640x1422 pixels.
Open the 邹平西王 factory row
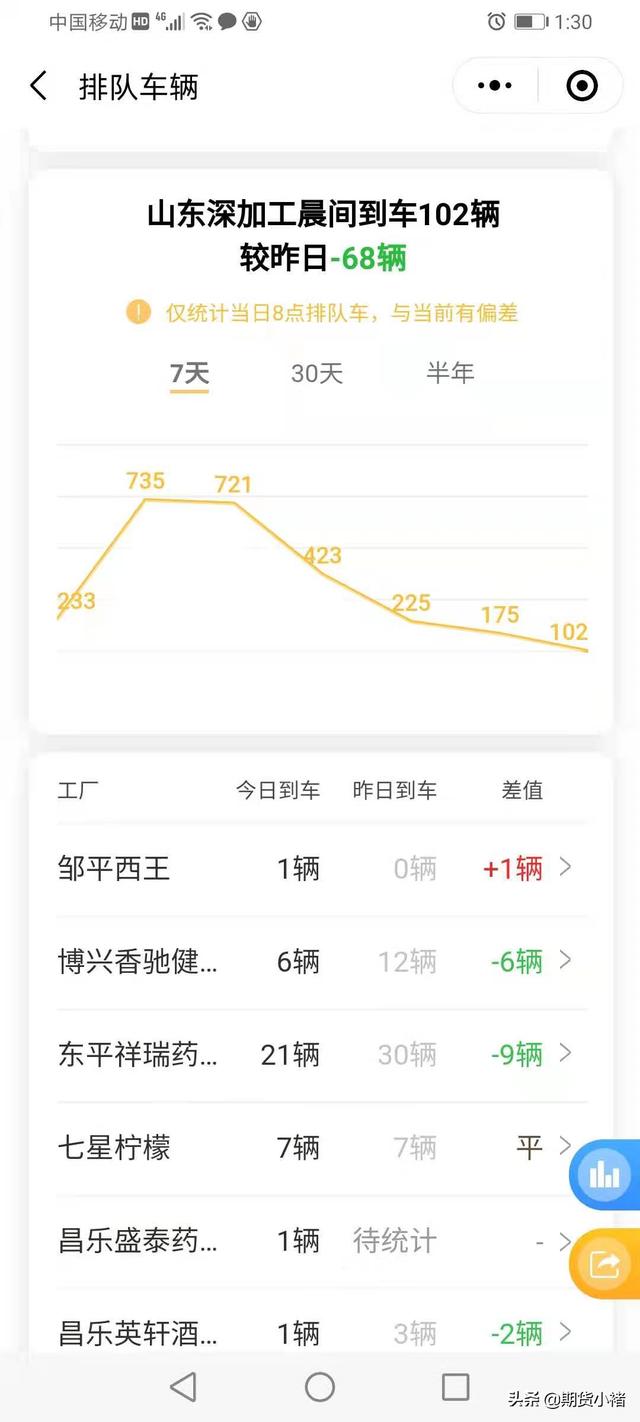tap(320, 868)
